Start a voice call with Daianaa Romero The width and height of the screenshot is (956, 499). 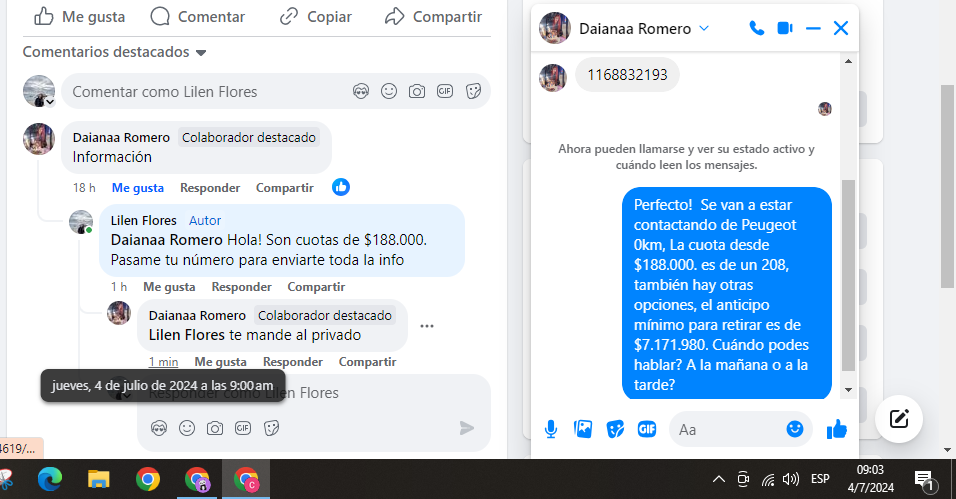757,29
